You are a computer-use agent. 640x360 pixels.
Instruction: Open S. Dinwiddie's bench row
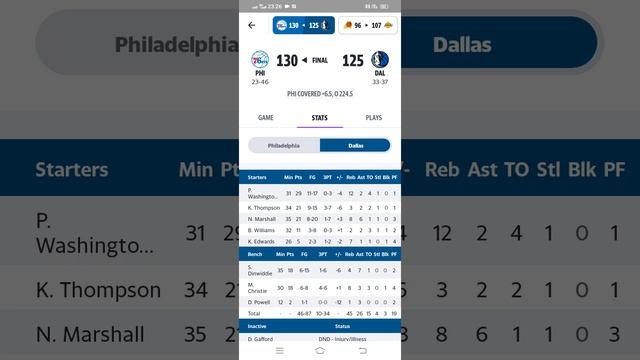pyautogui.click(x=320, y=270)
